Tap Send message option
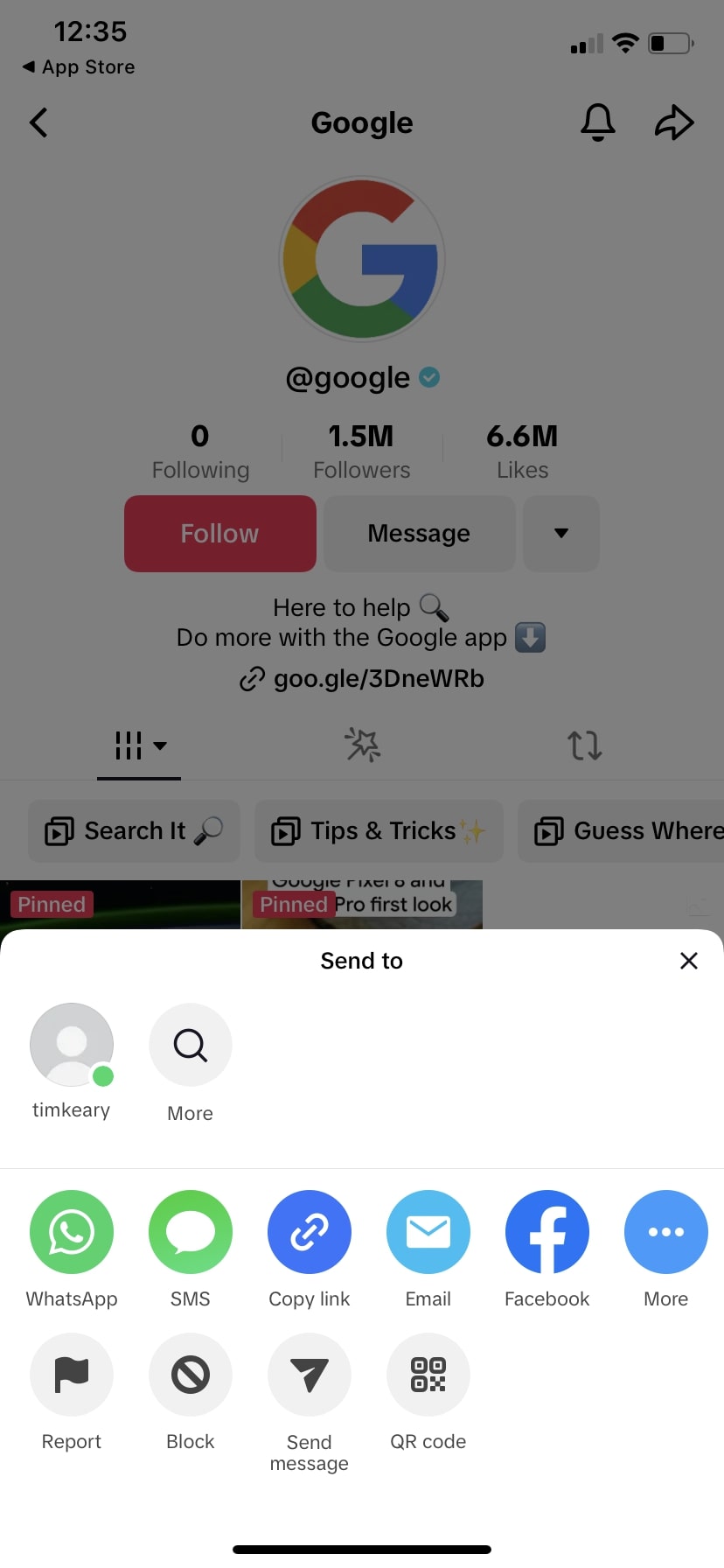The width and height of the screenshot is (724, 1568). 310,1375
